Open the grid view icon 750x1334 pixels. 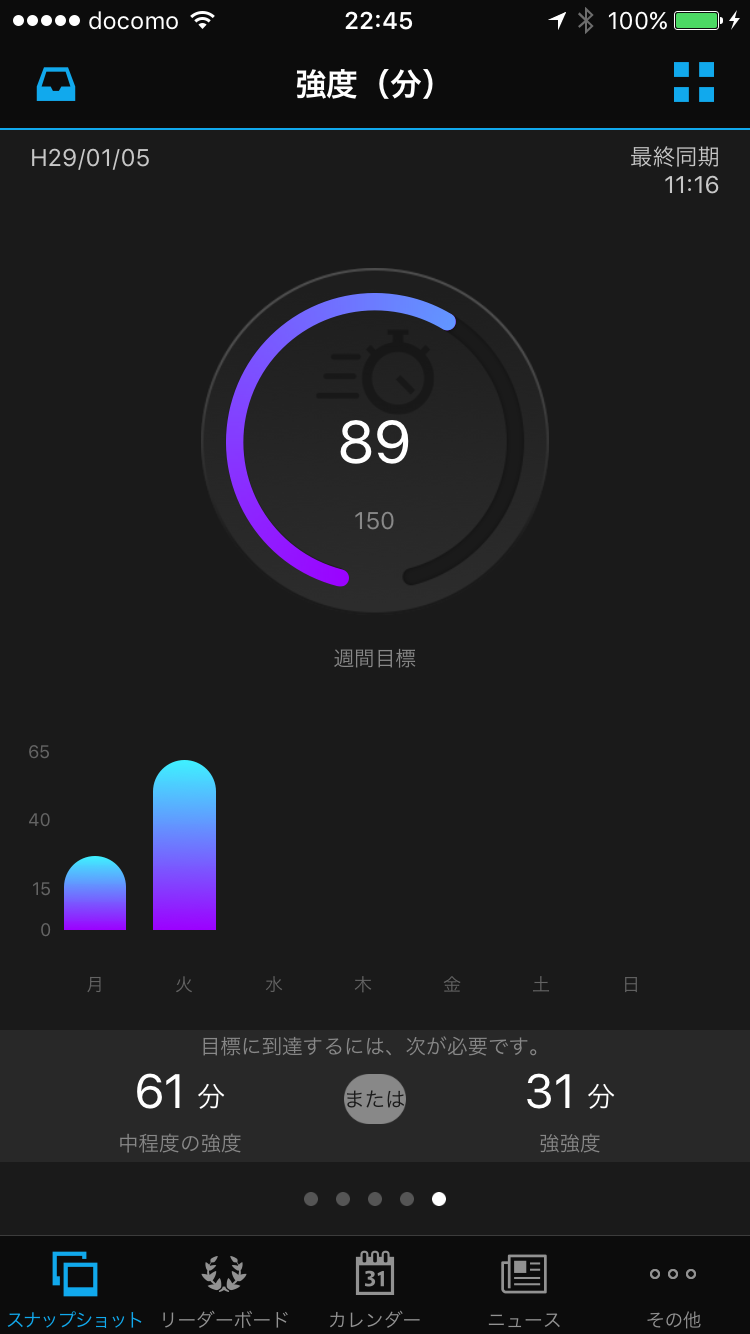(693, 83)
